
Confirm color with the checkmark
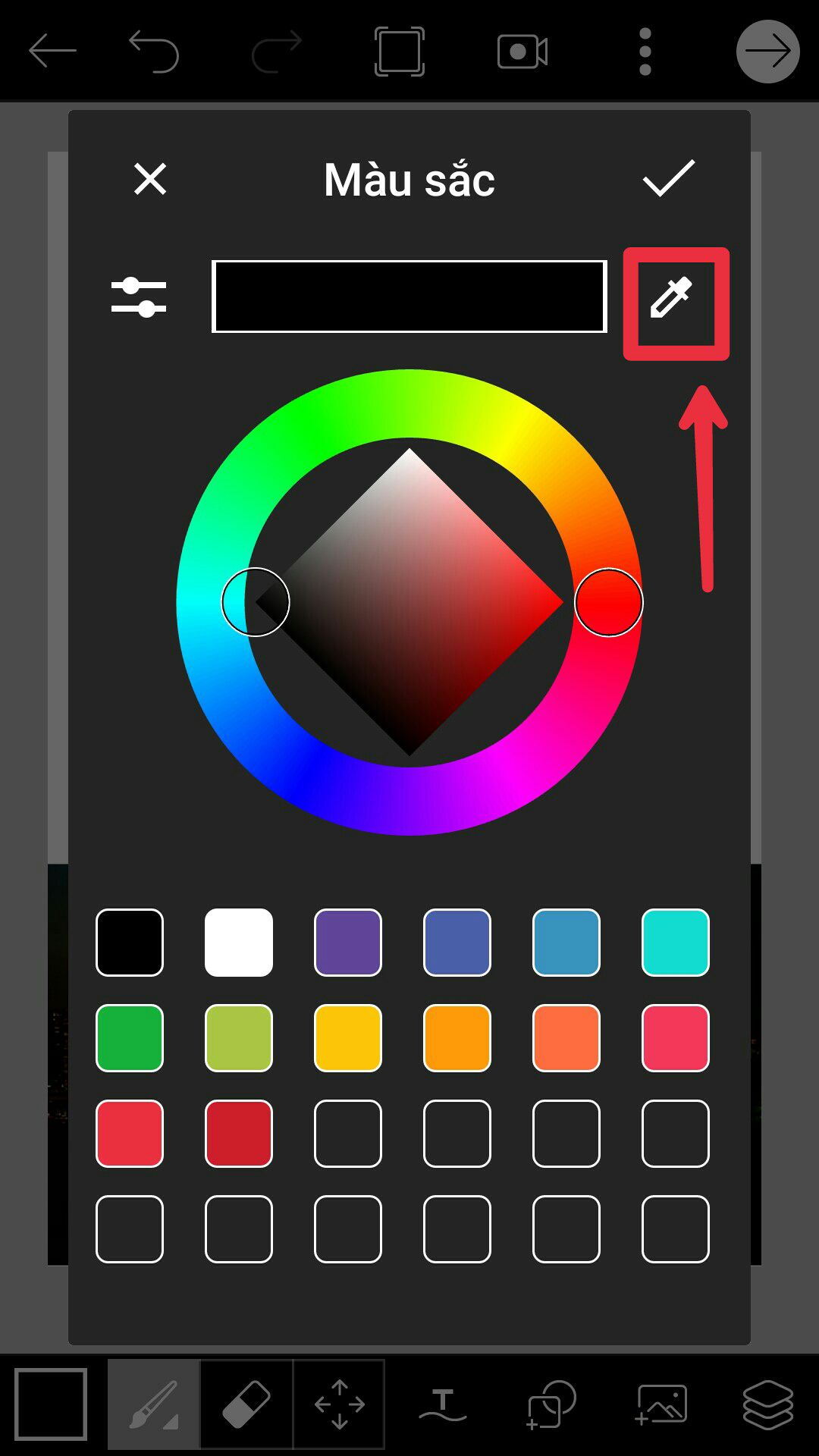[668, 179]
